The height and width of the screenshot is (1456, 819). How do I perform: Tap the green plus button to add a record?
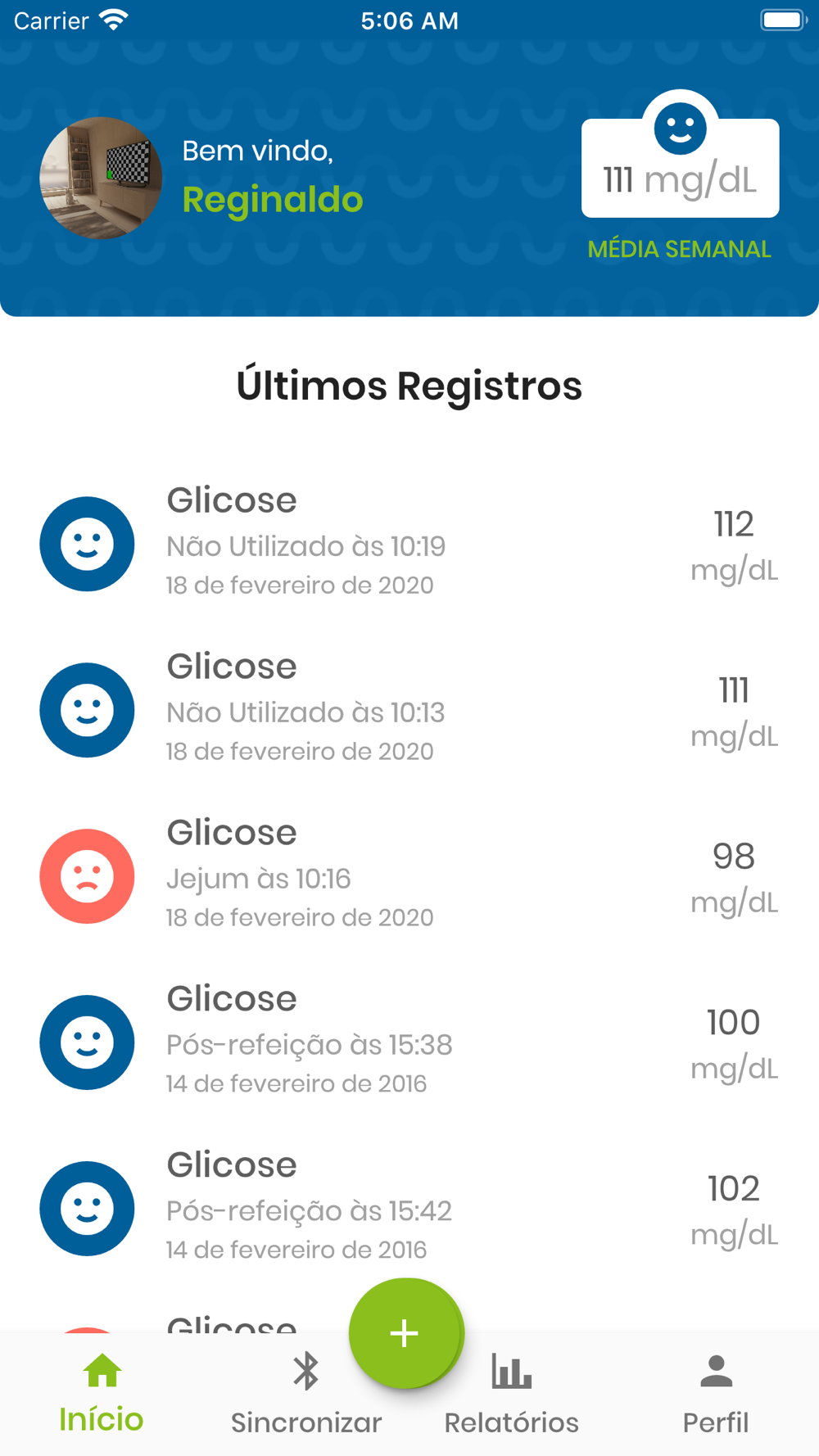click(x=405, y=1333)
